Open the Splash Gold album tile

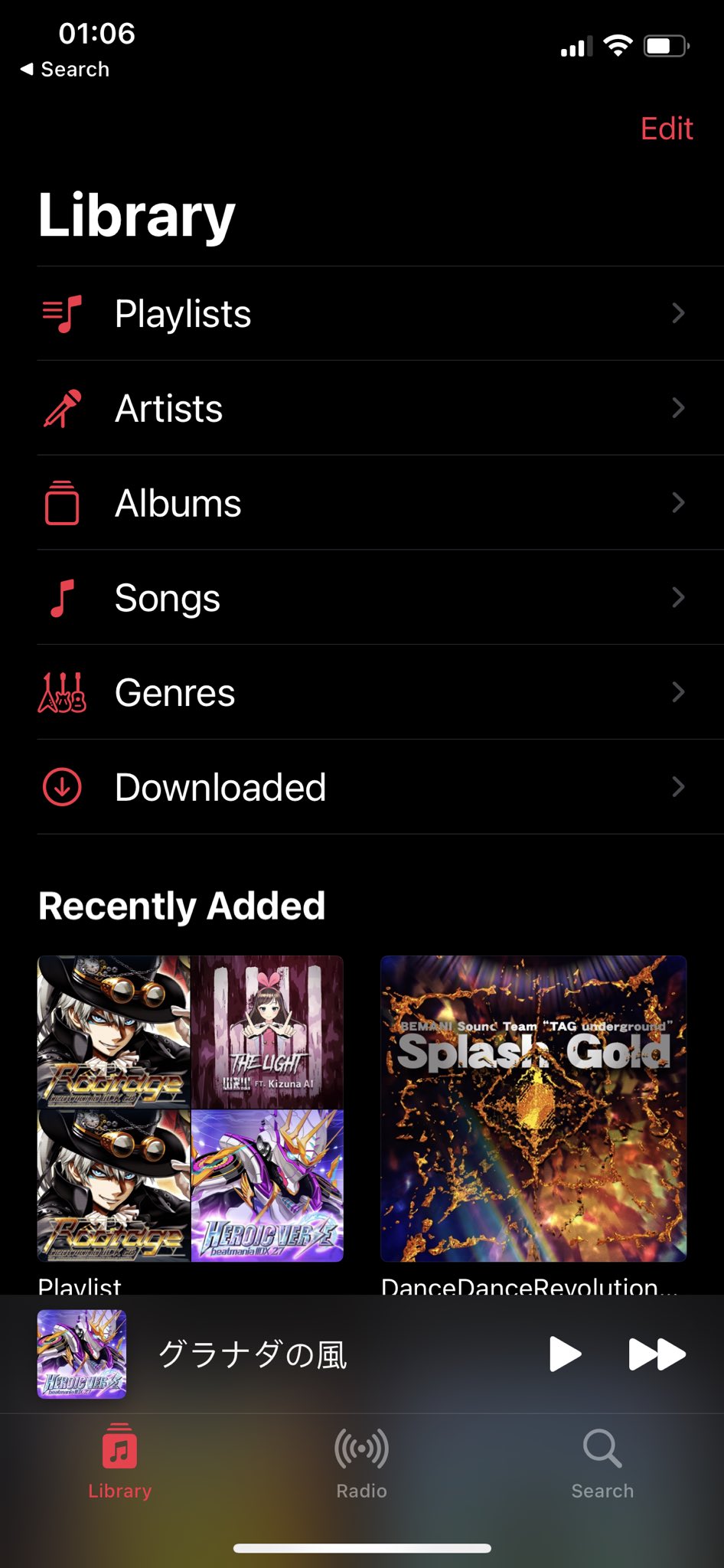pyautogui.click(x=533, y=1108)
